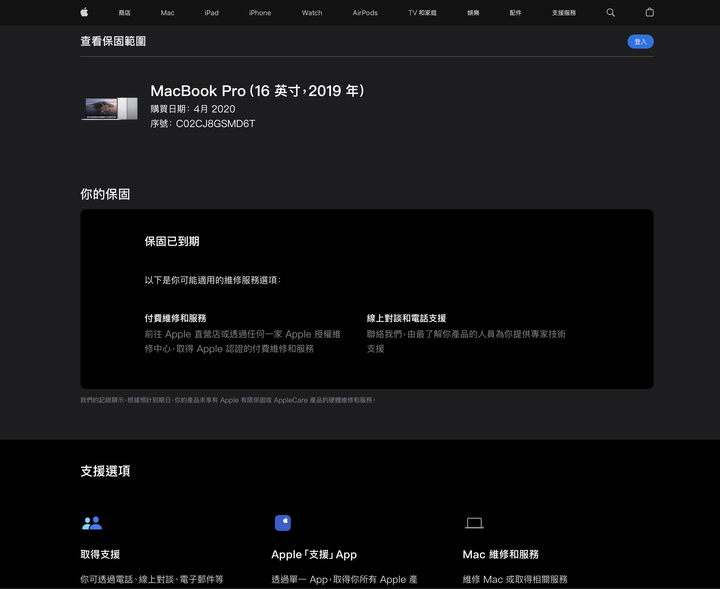Go to 支援服務 in the nav bar

(564, 13)
